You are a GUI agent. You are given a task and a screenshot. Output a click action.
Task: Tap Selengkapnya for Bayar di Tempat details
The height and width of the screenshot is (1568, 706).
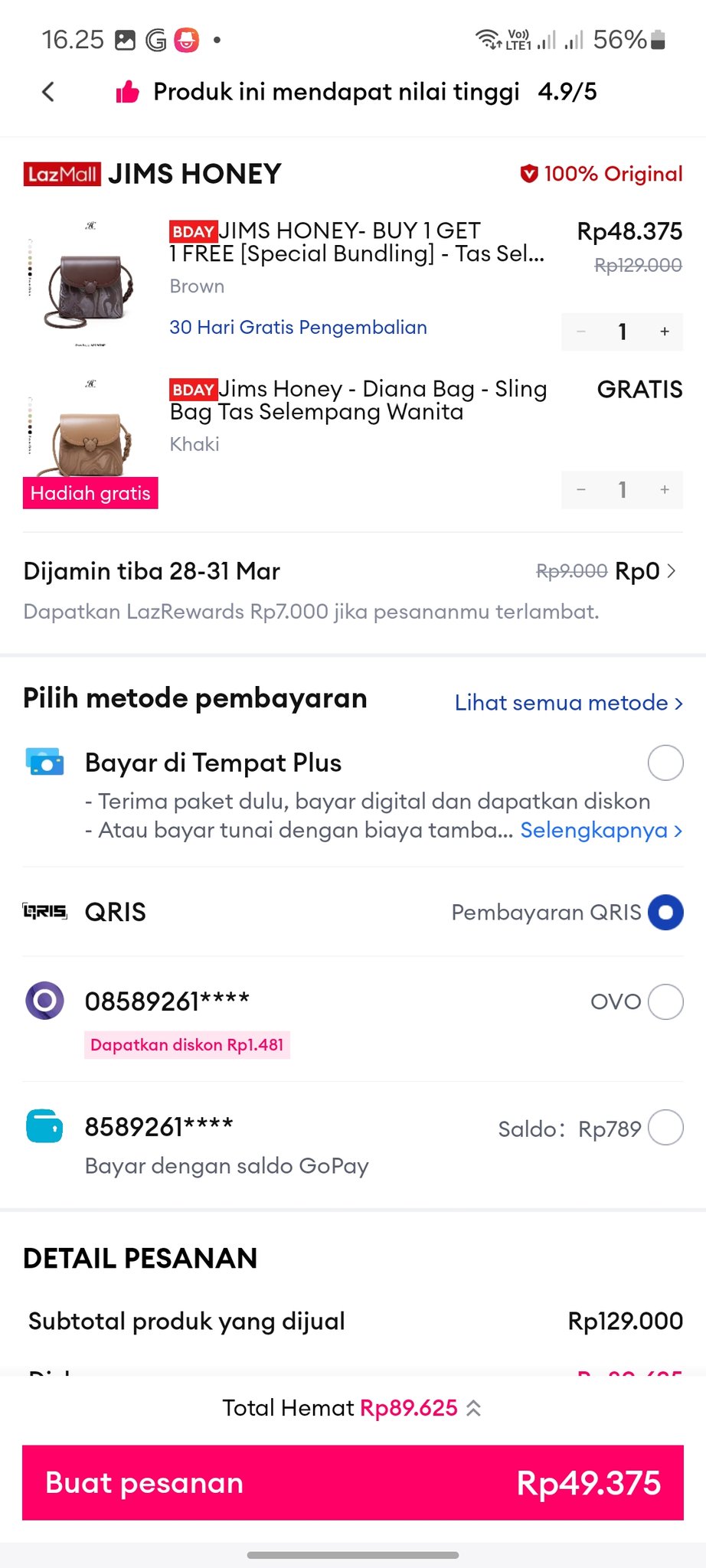tap(601, 830)
